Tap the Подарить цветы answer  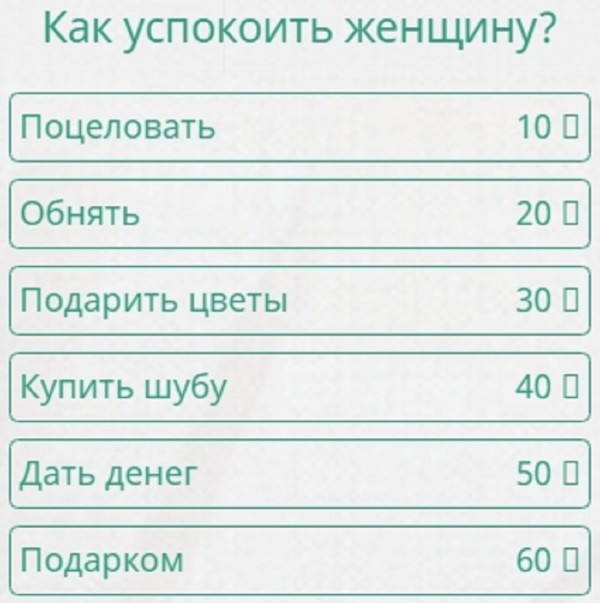click(x=298, y=300)
